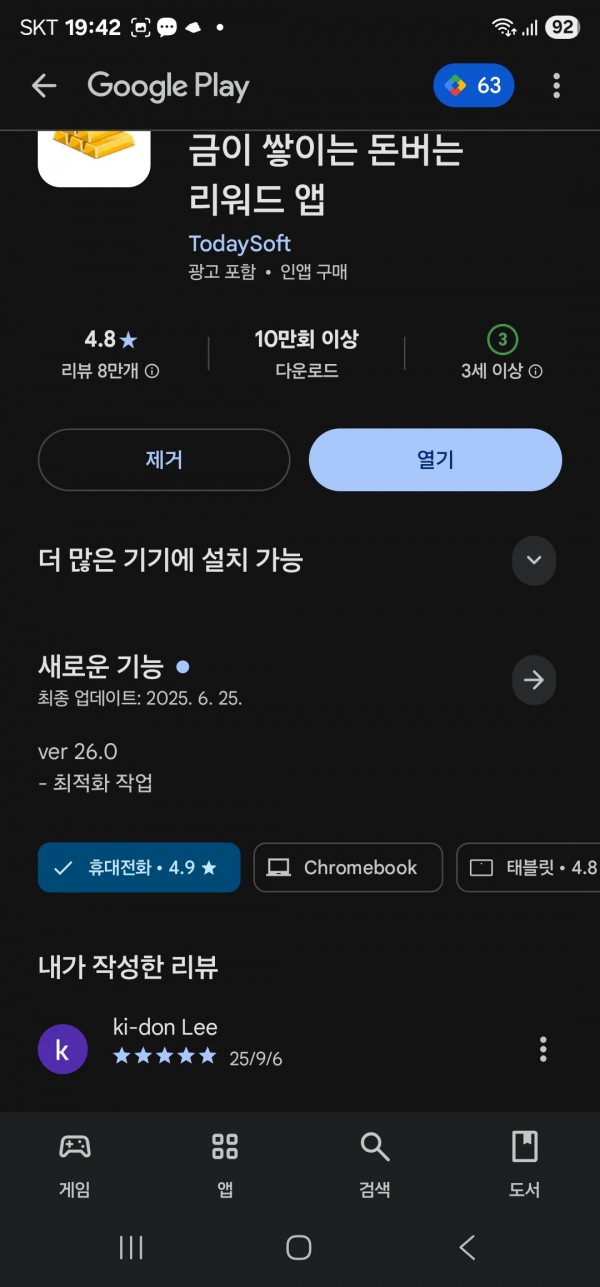Viewport: 600px width, 1287px height.
Task: Open the overflow menu in the app bar
Action: pos(556,86)
